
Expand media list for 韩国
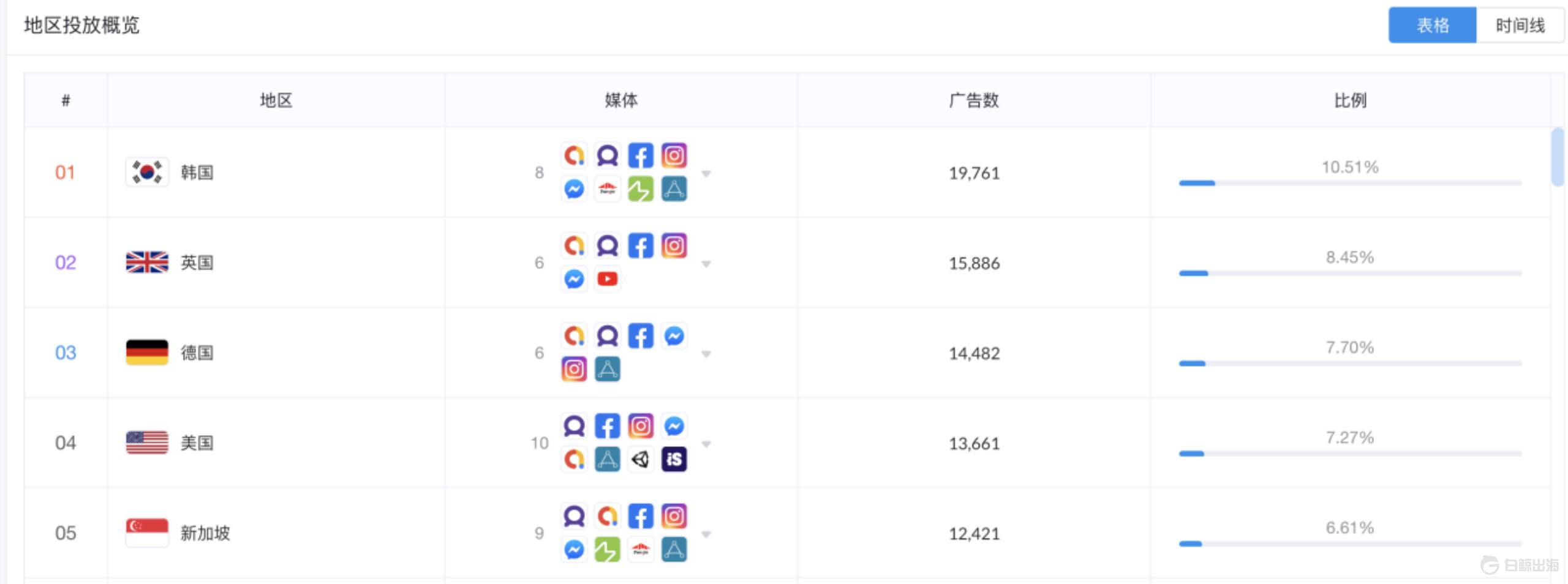706,174
